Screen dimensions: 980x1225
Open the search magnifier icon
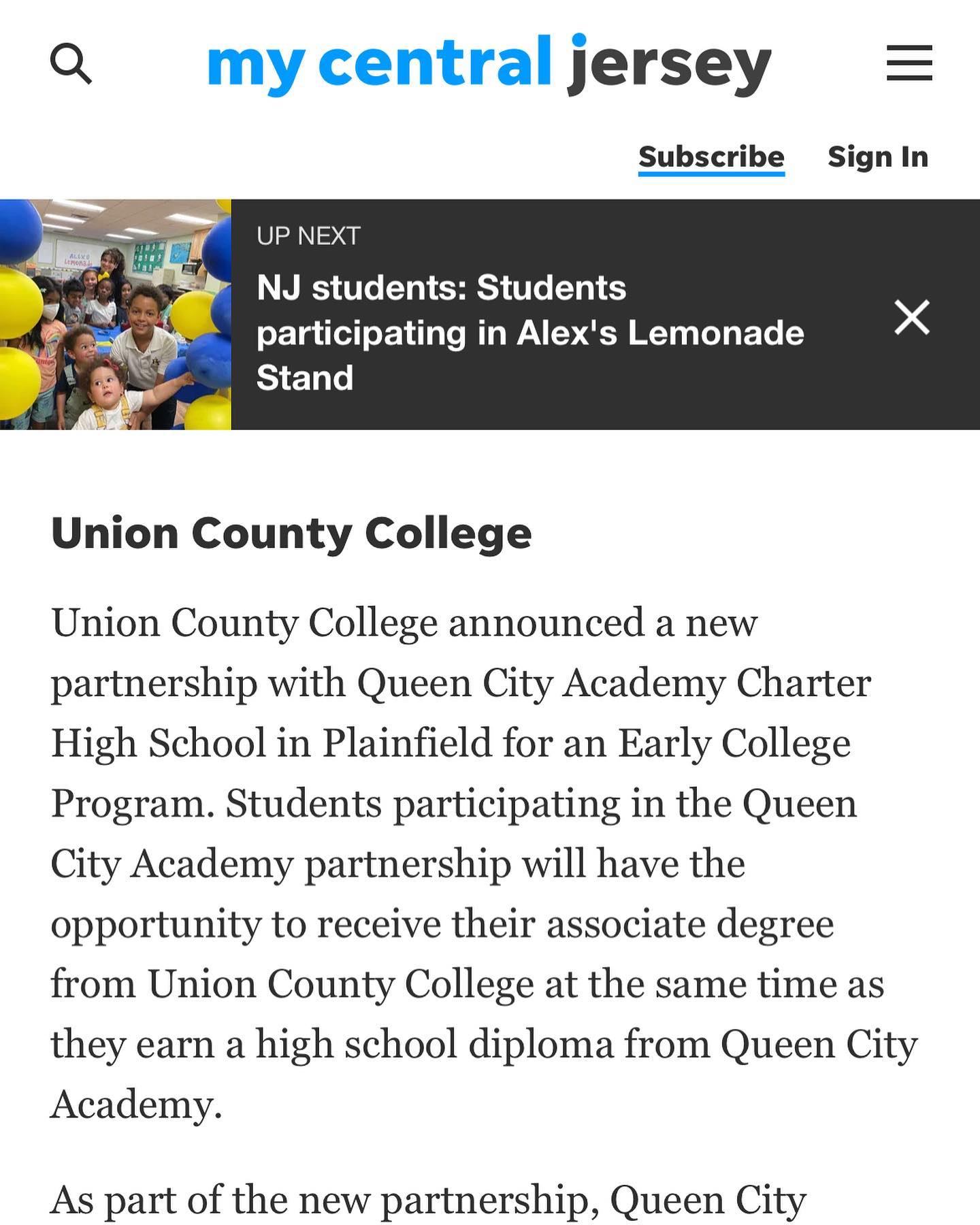click(x=71, y=63)
